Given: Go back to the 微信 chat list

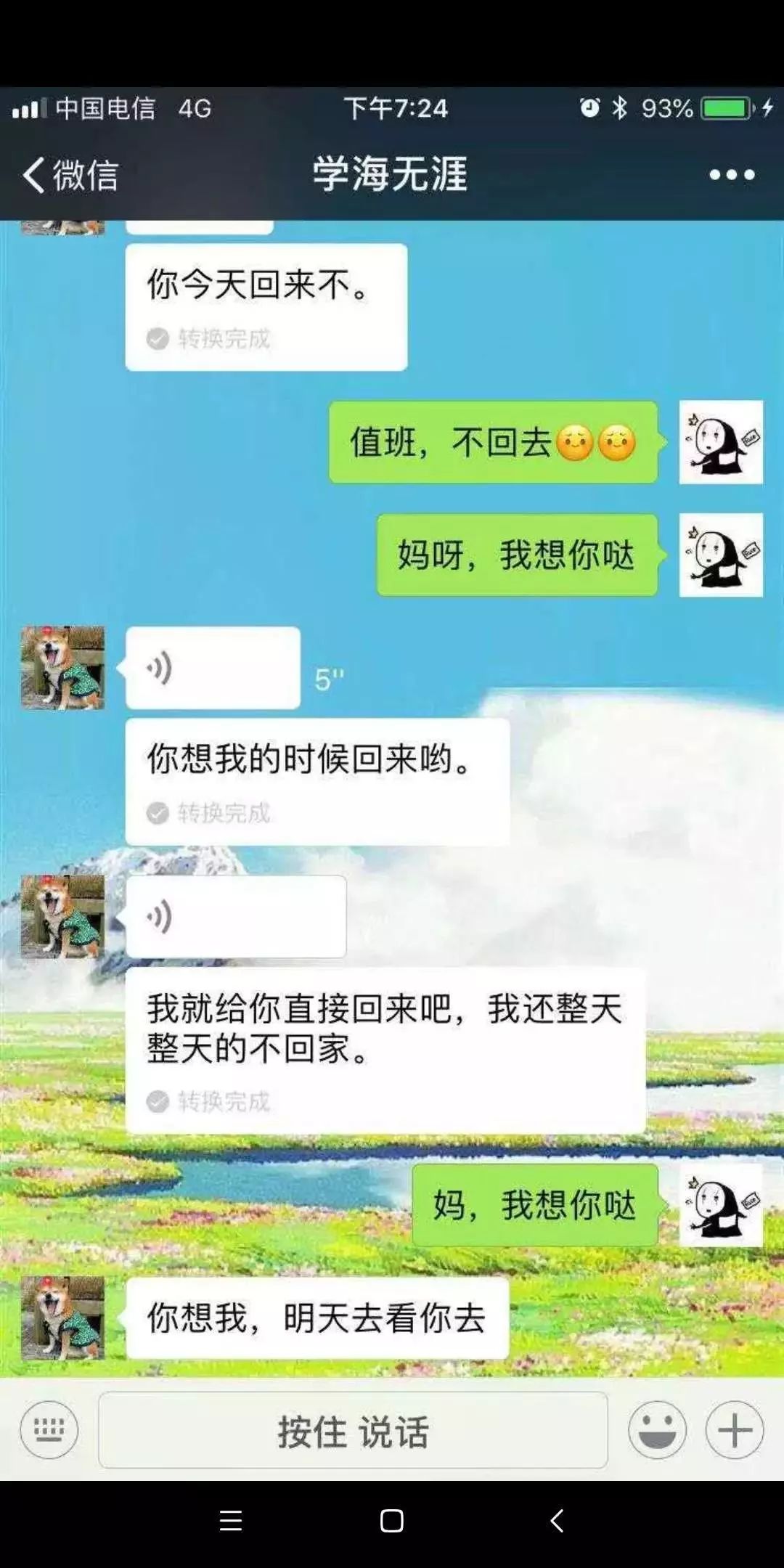Looking at the screenshot, I should 69,175.
